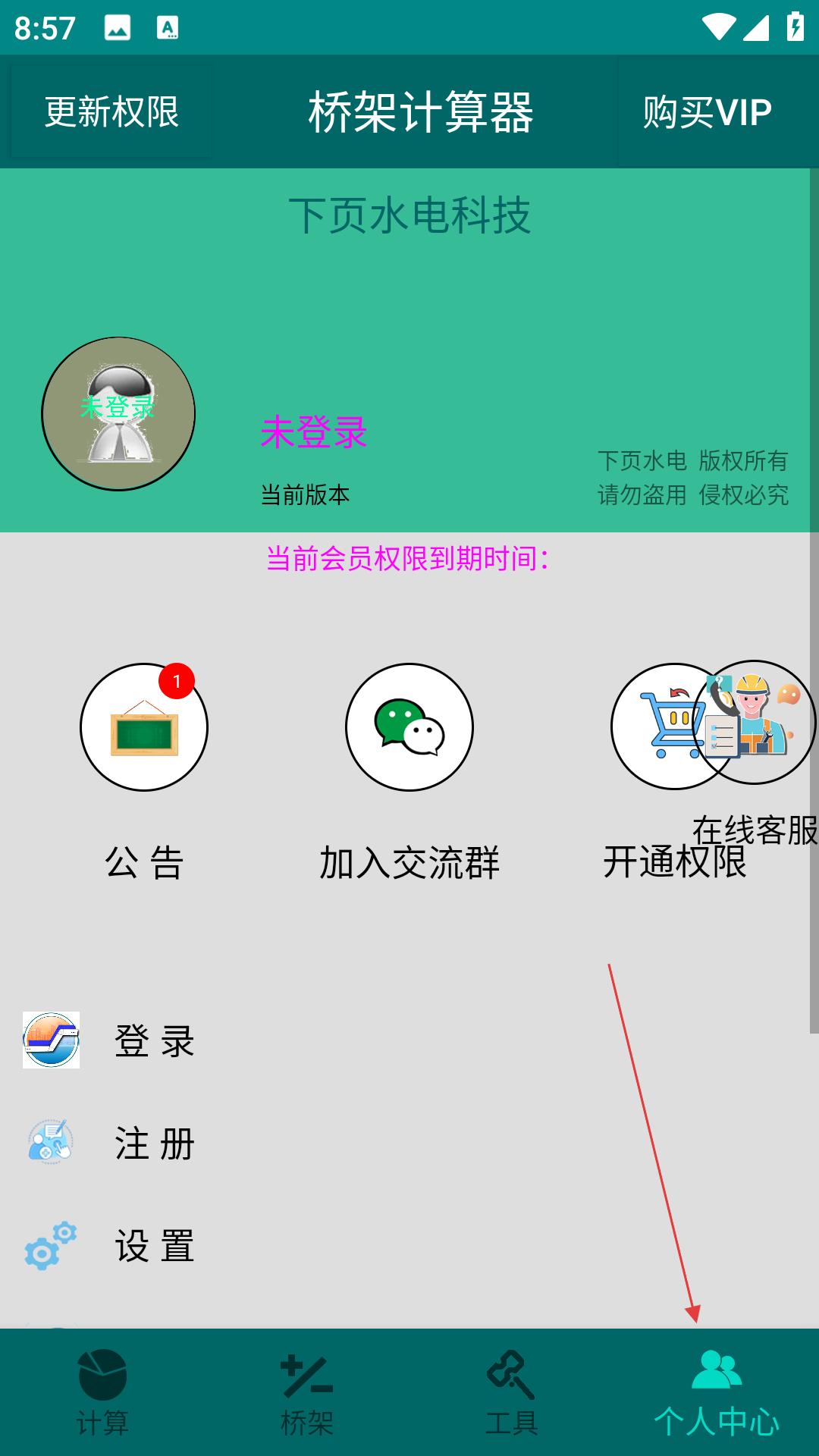
Task: Switch to the 桥架 tab
Action: [x=307, y=1392]
